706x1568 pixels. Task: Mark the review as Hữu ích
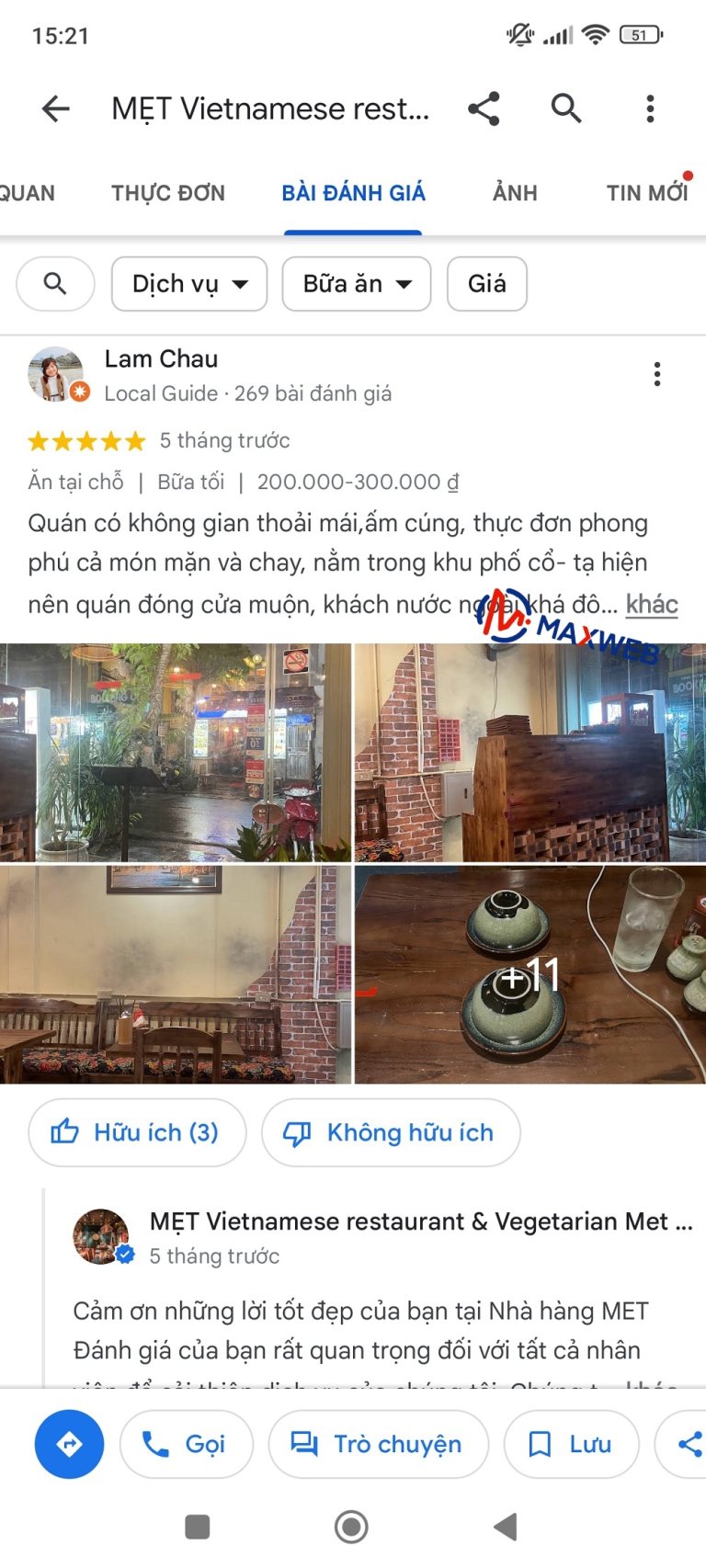[x=136, y=1132]
